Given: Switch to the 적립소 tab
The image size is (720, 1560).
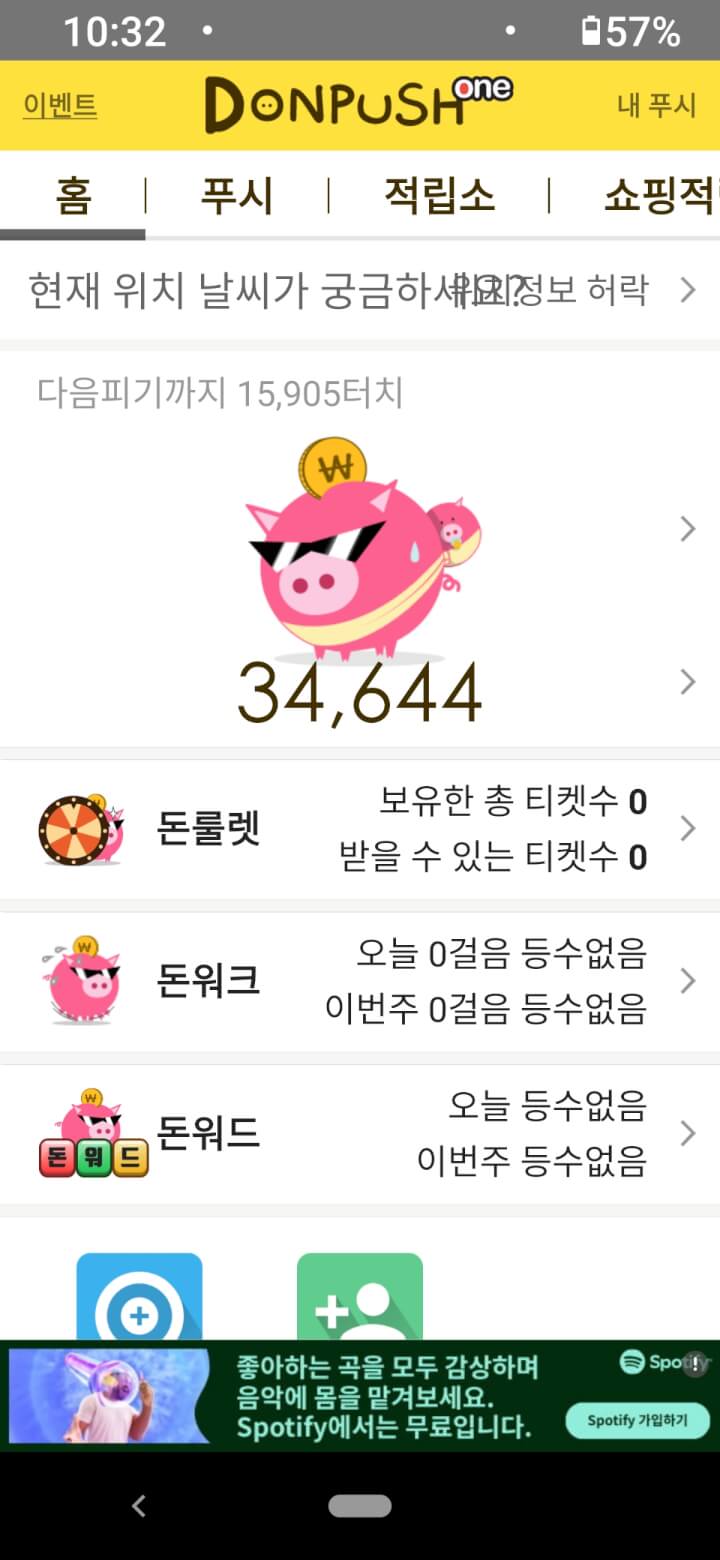Looking at the screenshot, I should 439,195.
